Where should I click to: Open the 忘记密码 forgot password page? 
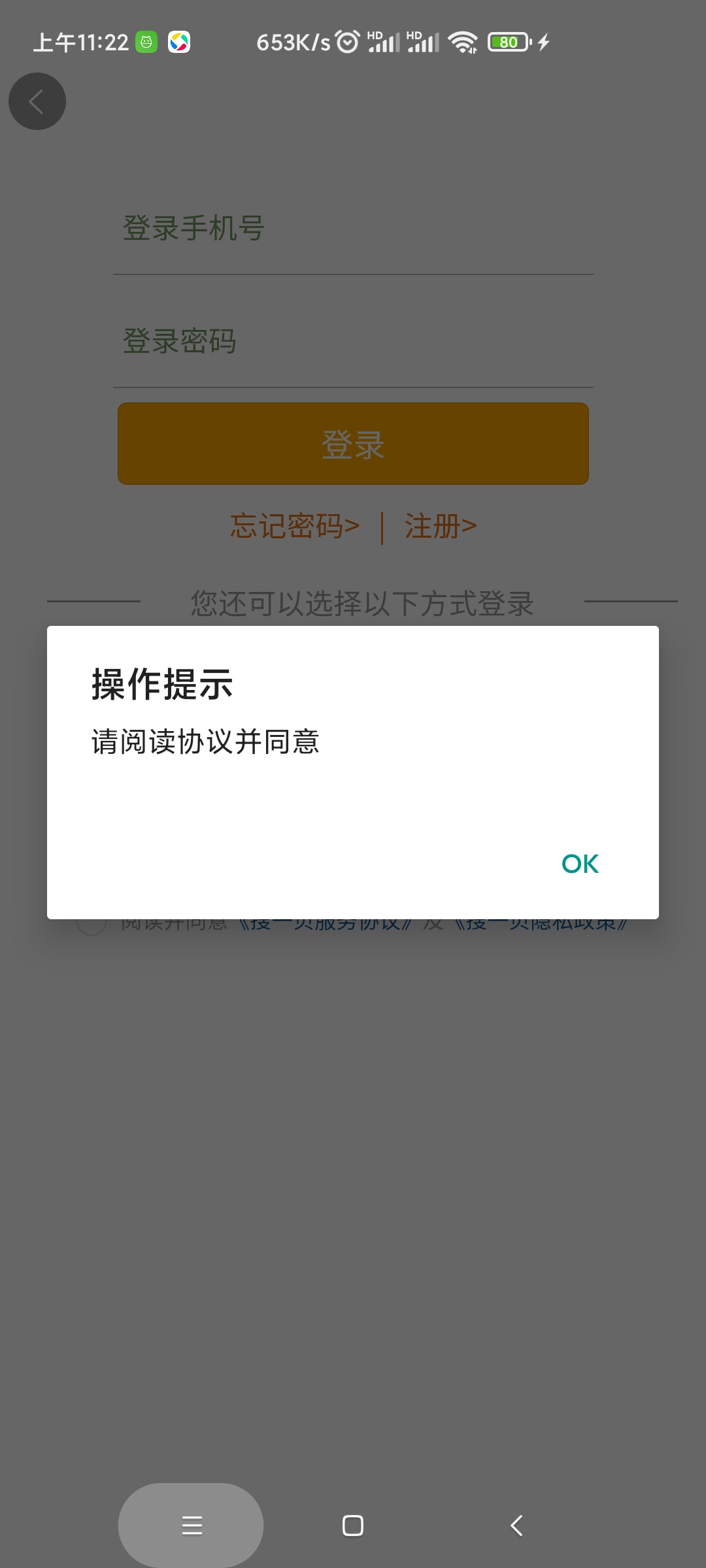[x=294, y=526]
